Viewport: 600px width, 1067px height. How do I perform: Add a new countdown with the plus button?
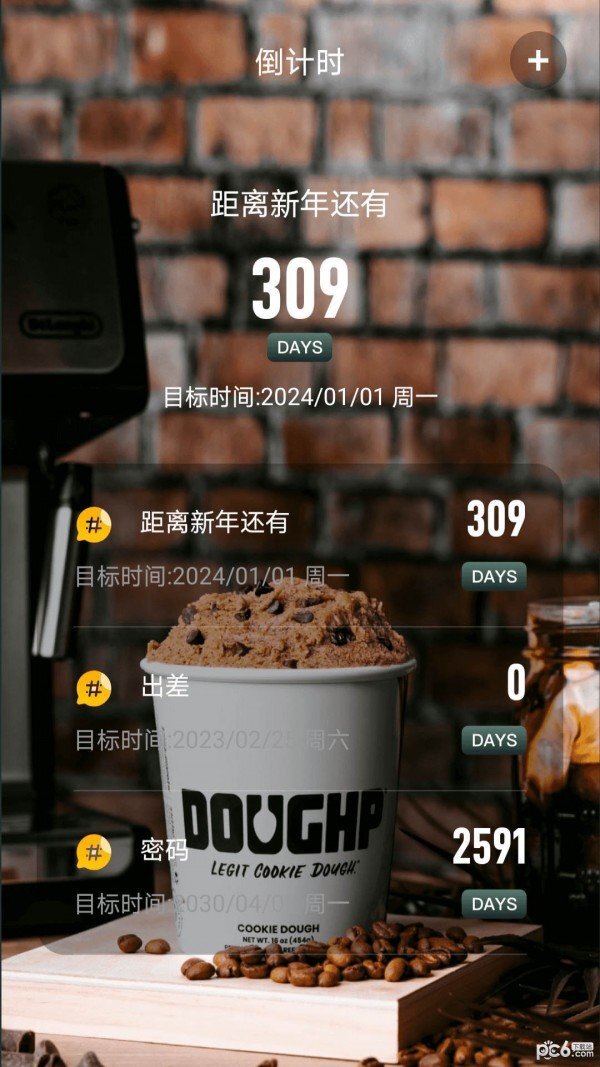[x=538, y=61]
